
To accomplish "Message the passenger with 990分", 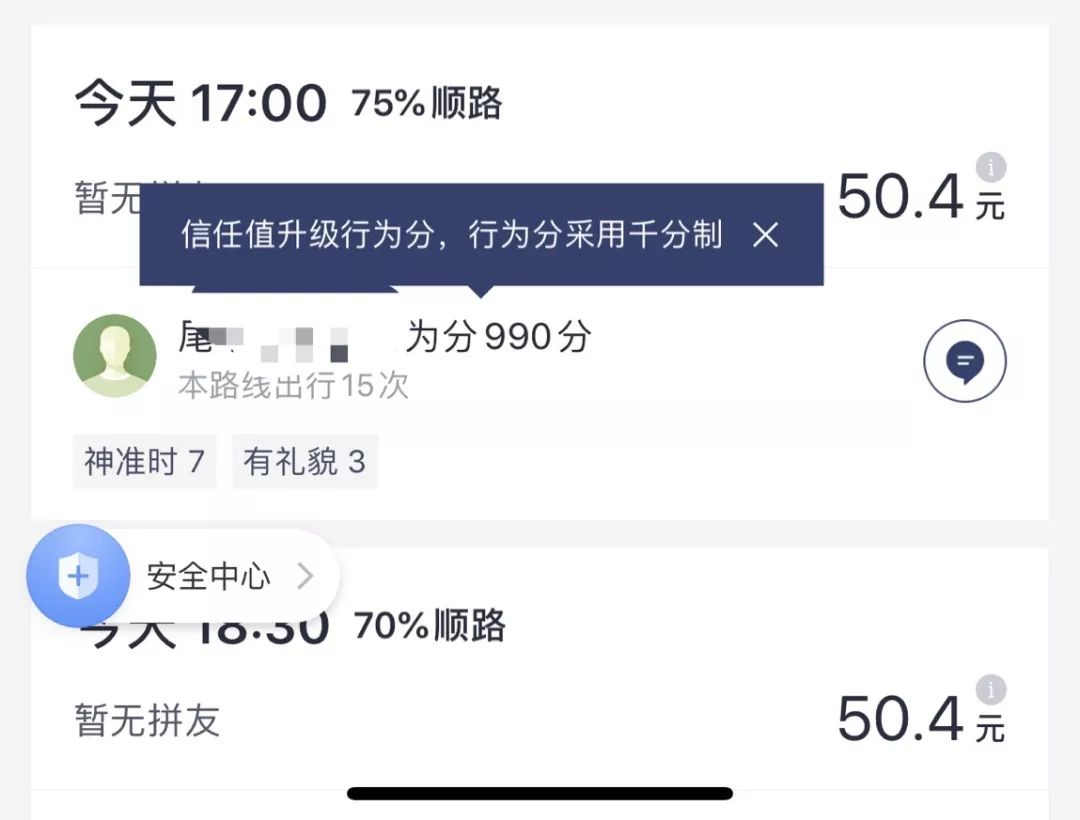I will (x=964, y=360).
